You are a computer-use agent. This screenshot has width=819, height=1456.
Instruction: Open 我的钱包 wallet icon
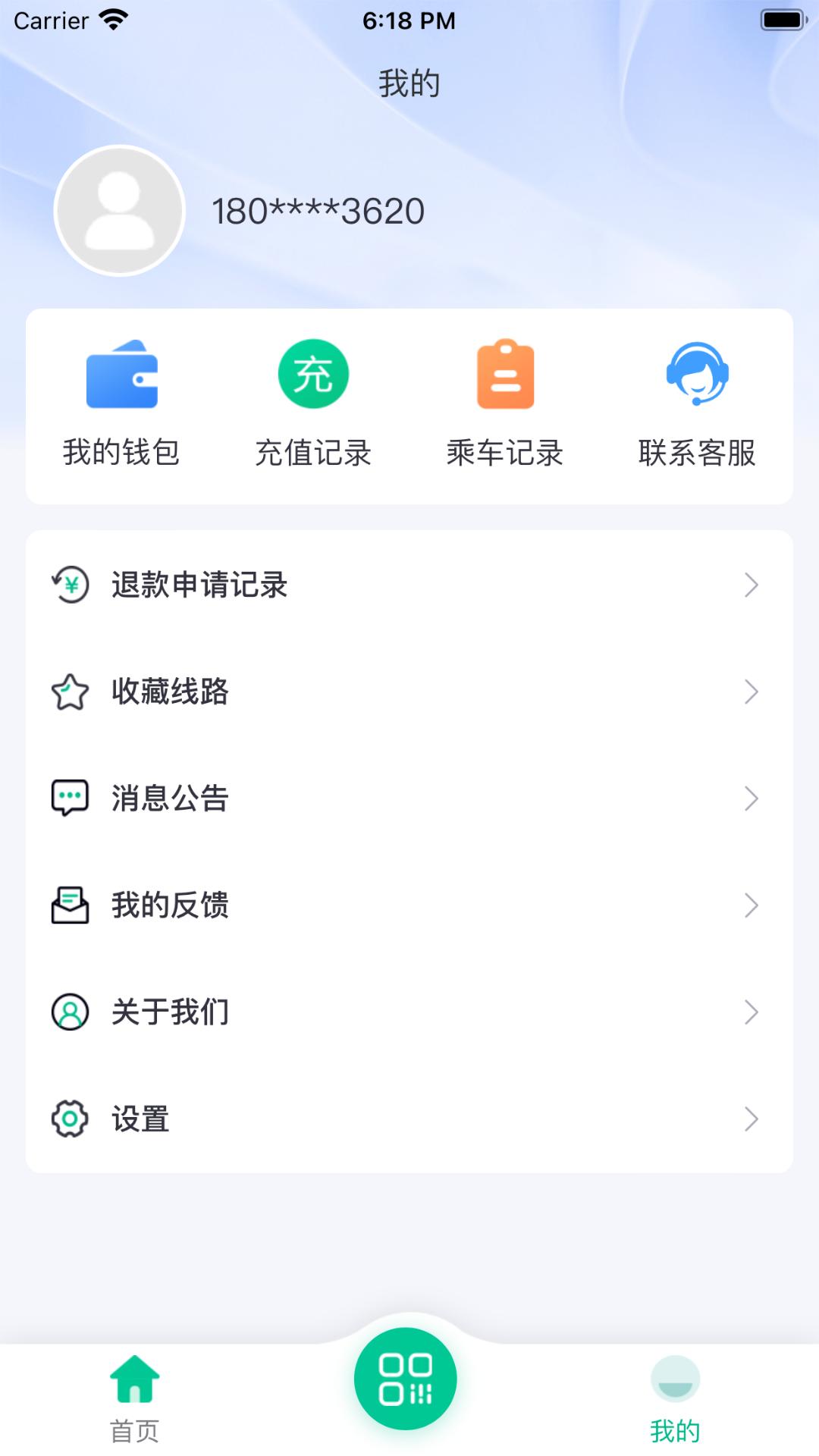tap(122, 375)
